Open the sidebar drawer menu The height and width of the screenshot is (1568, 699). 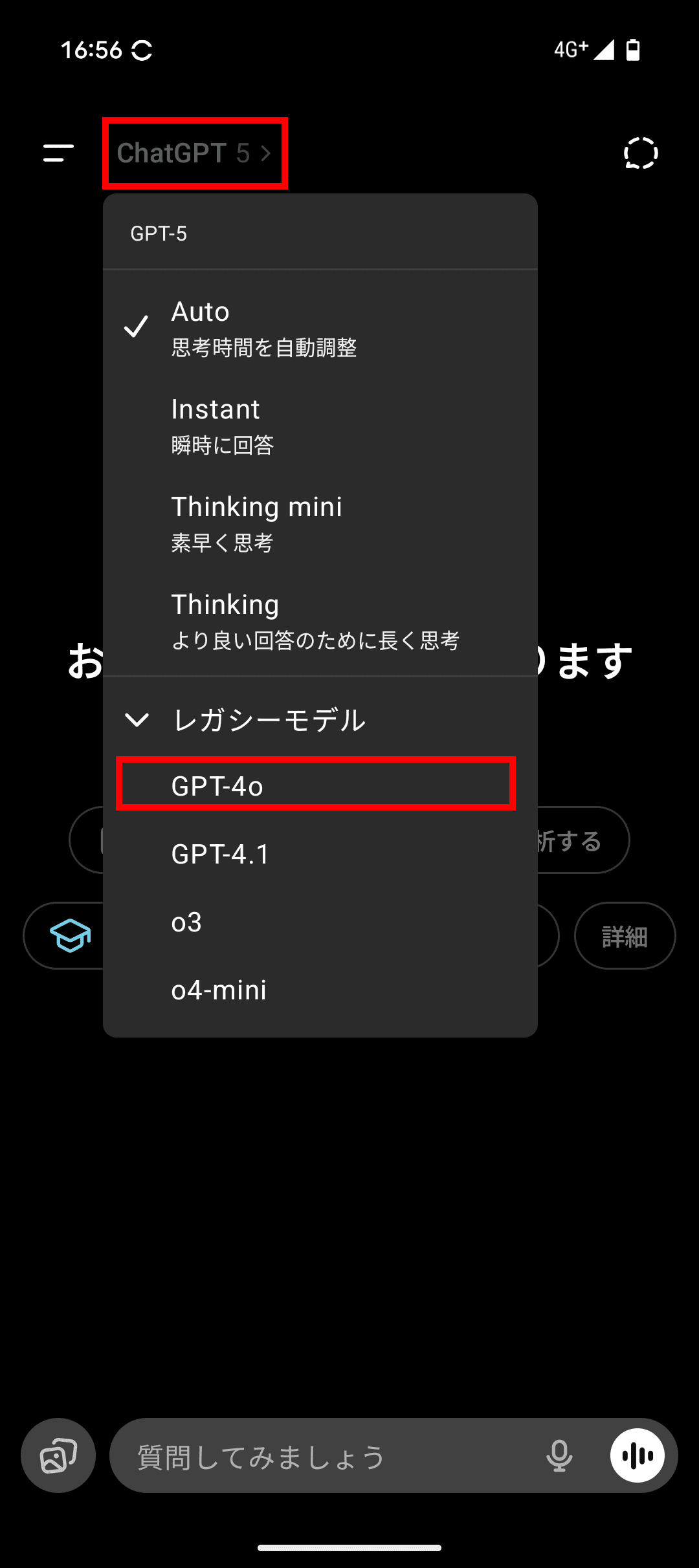coord(58,153)
